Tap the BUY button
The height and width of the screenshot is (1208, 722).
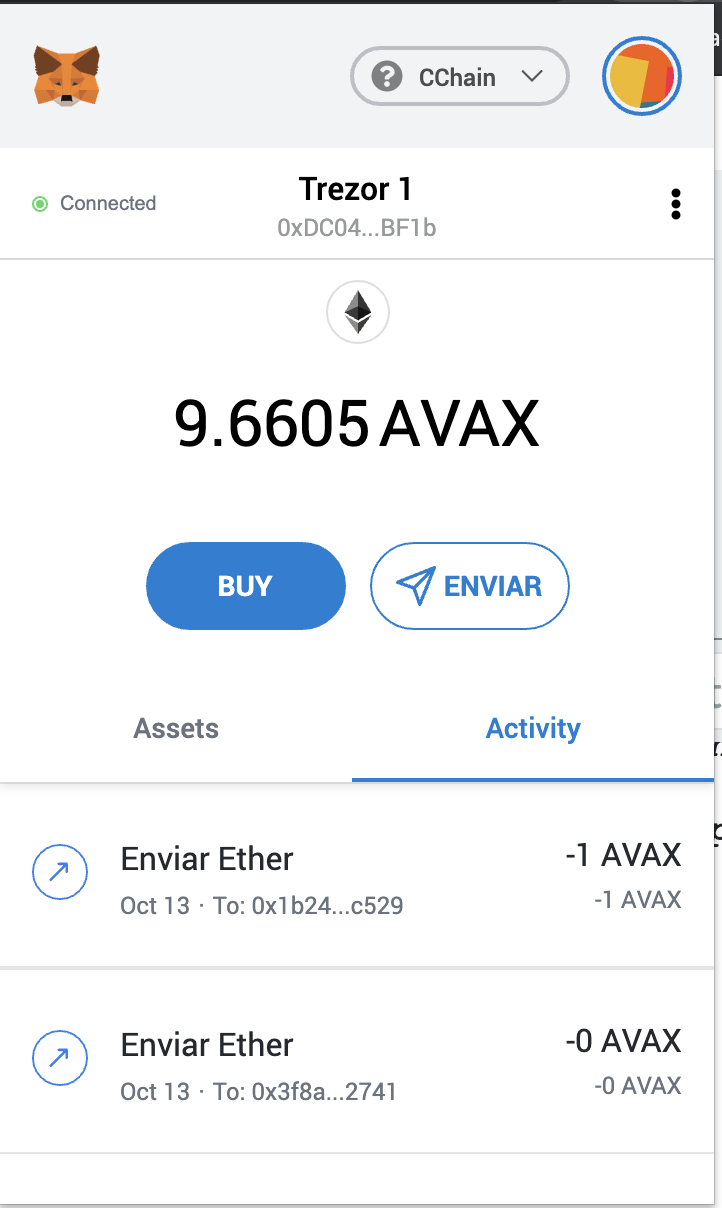pyautogui.click(x=245, y=586)
